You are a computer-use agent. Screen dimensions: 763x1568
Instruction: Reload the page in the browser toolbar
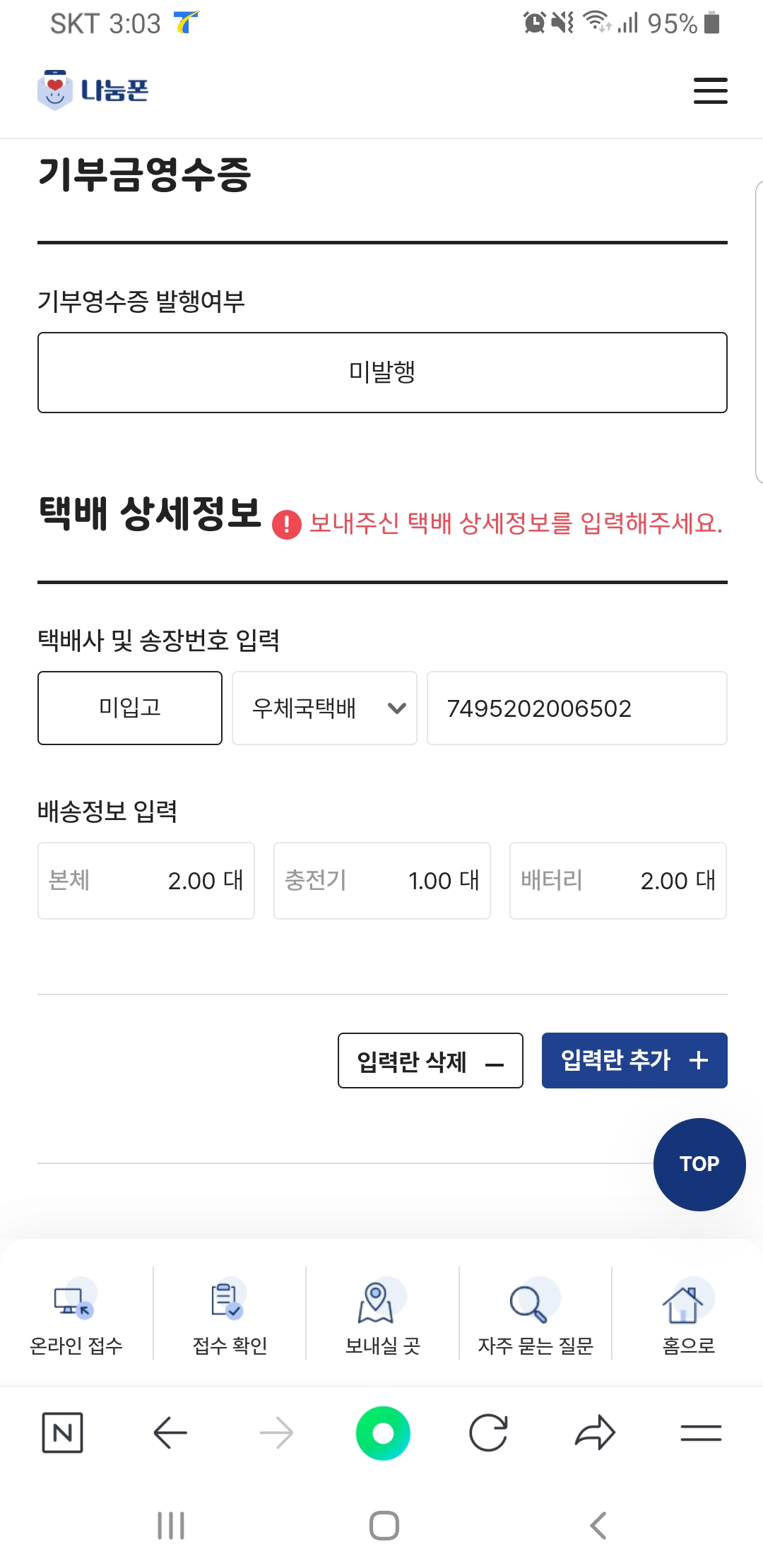pos(488,1432)
